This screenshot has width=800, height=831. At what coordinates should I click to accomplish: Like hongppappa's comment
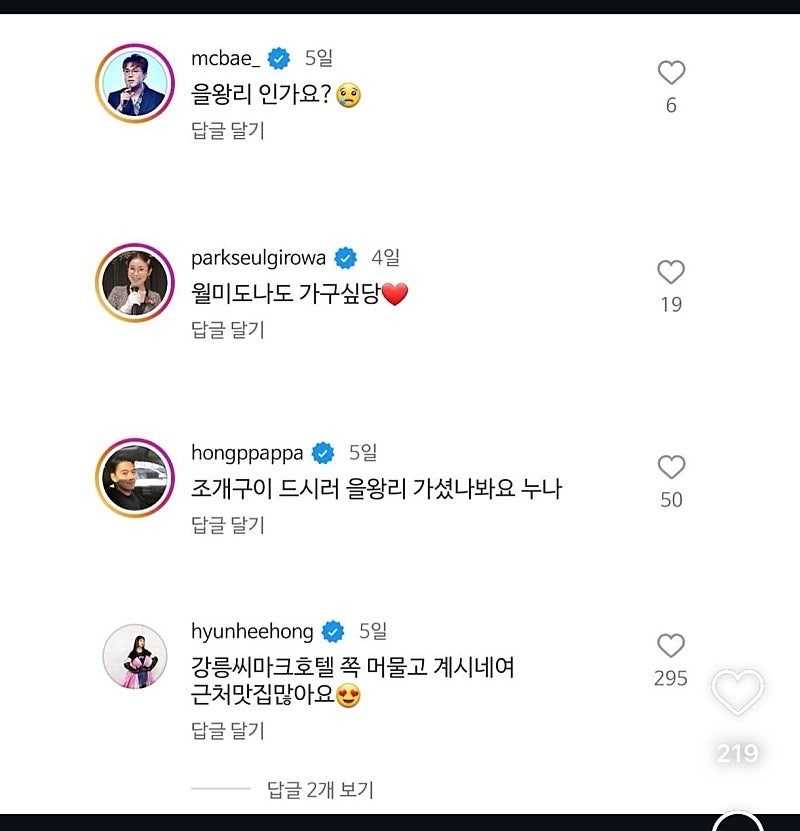(x=671, y=467)
